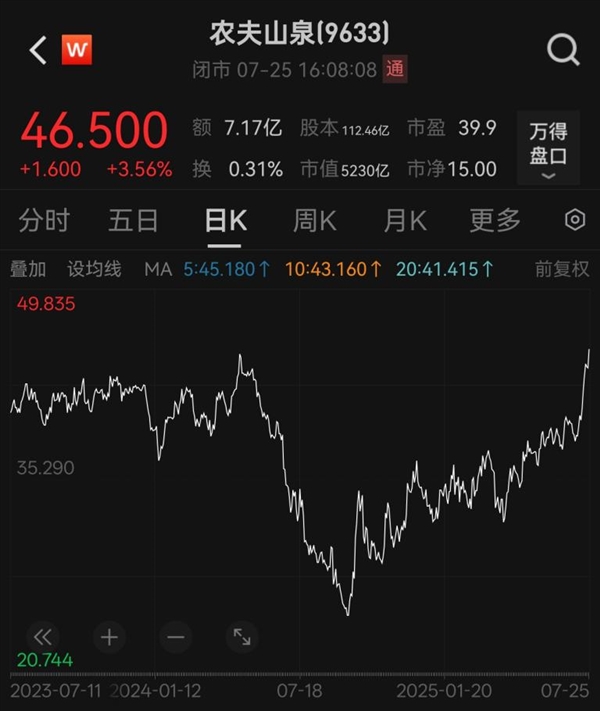Switch to the 周K chart tab
Screen dimensions: 600x711
[314, 220]
